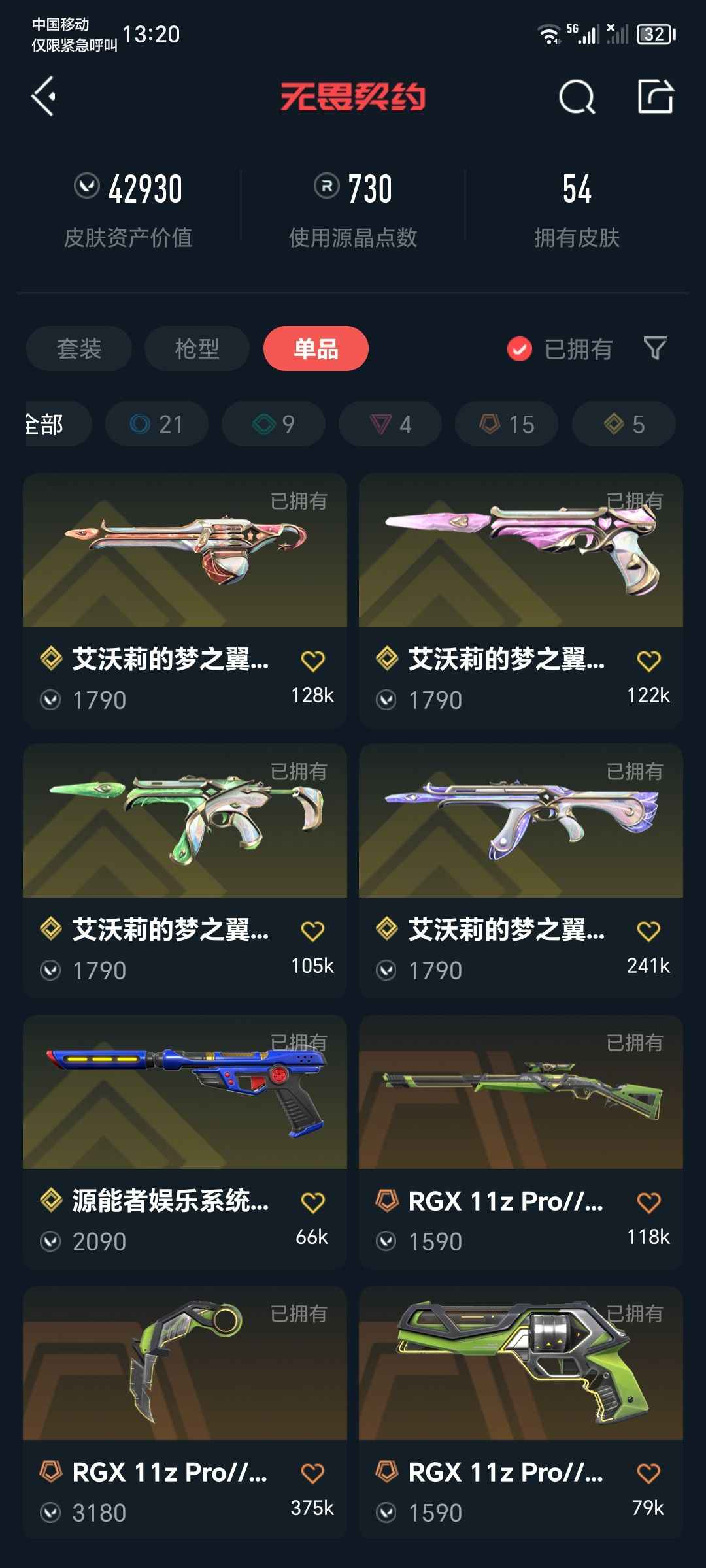This screenshot has width=706, height=1568.
Task: Like the 艾沃莉的梦之翼 skin with 241k likes
Action: (x=648, y=931)
